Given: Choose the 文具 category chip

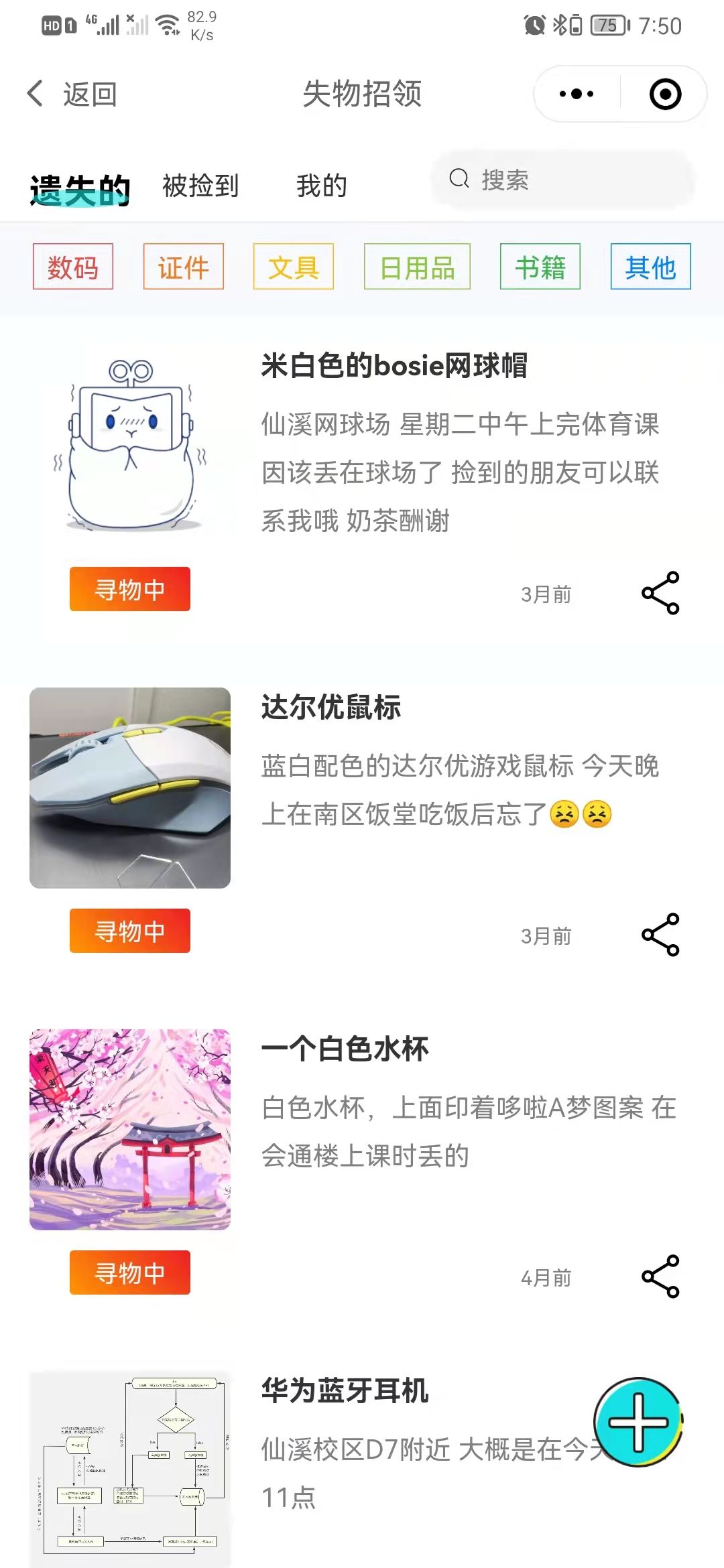Looking at the screenshot, I should (294, 267).
